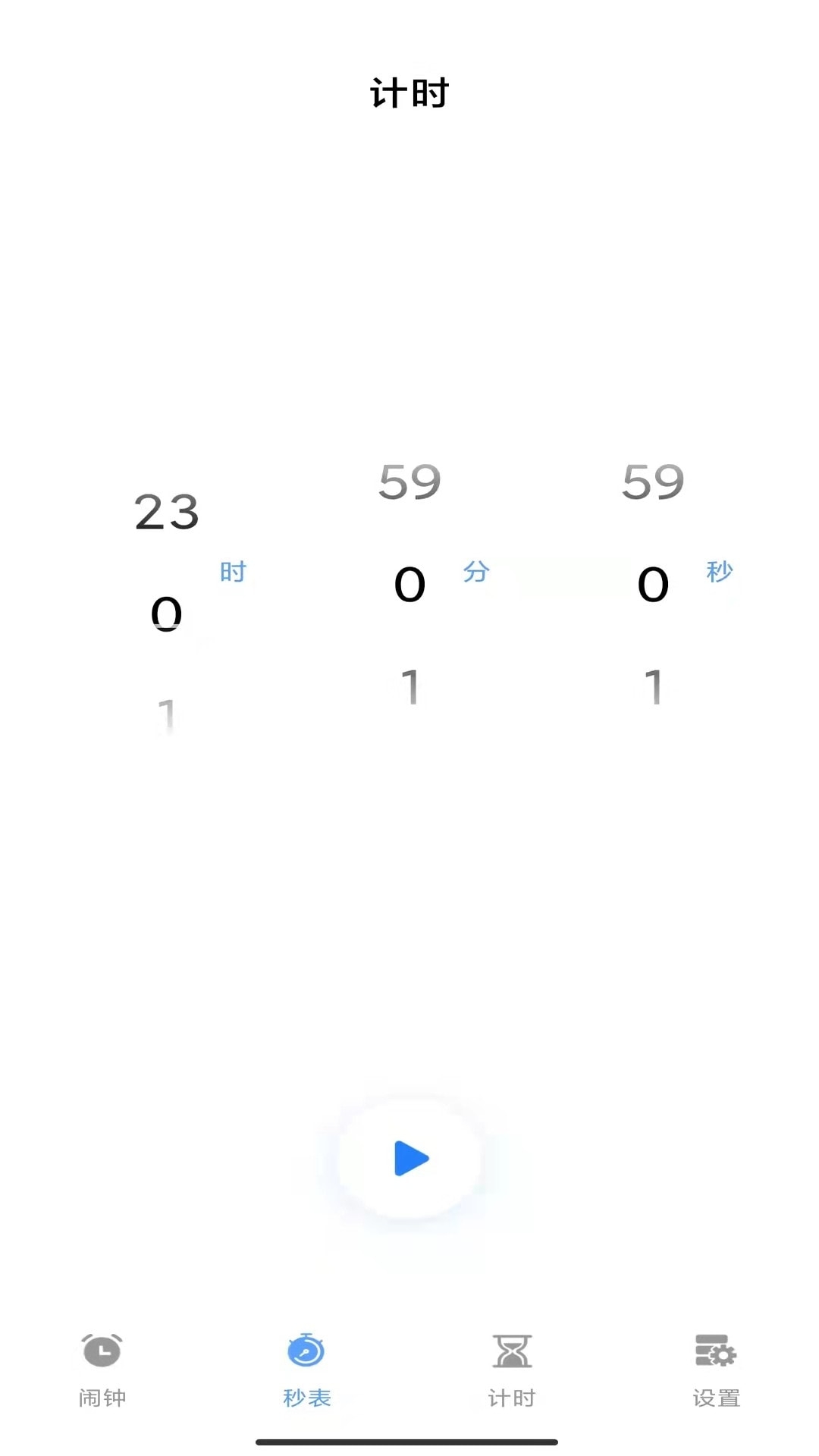819x1456 pixels.
Task: Select 0 on the minute picker wheel
Action: 409,585
